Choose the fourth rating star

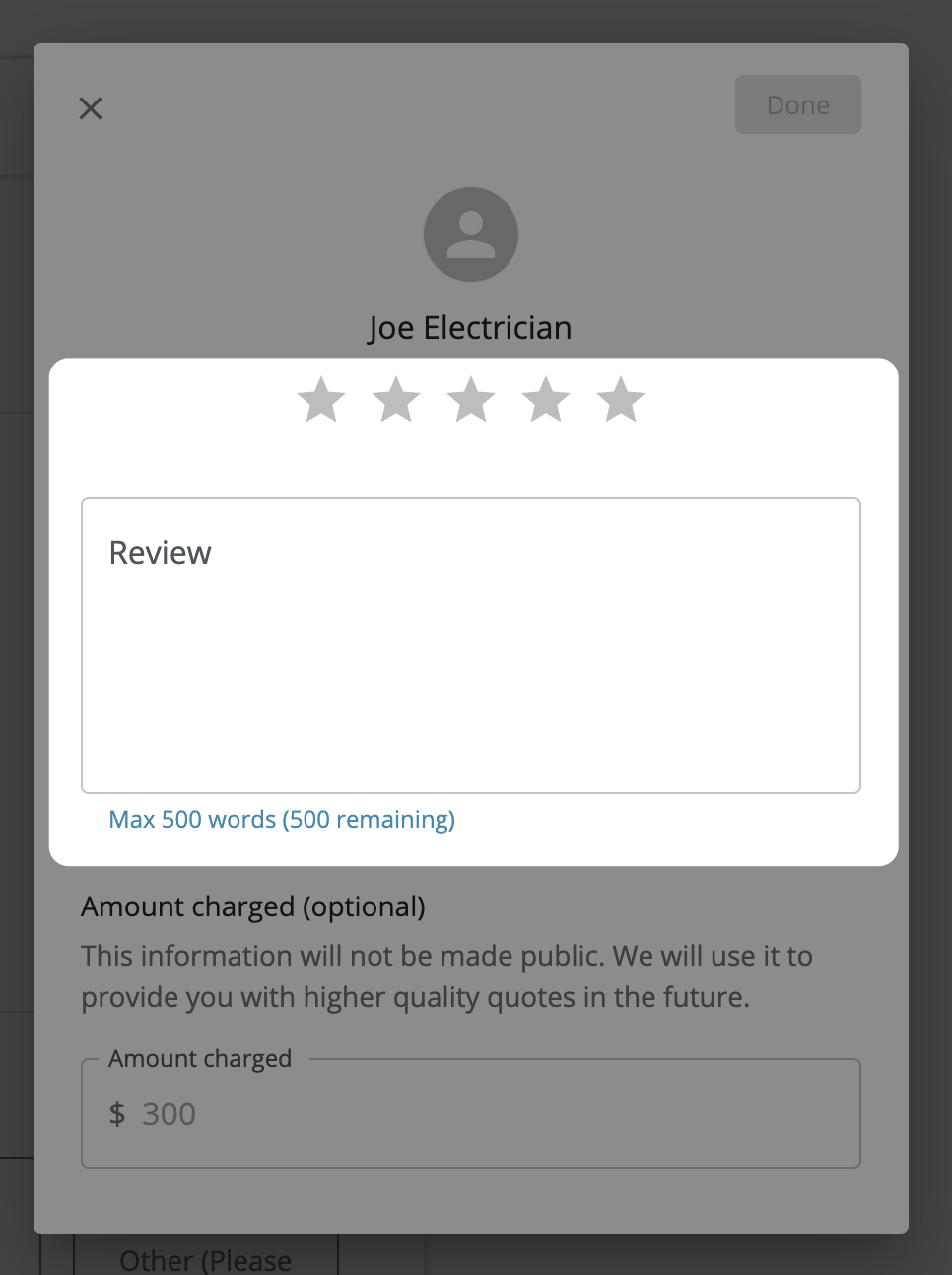click(x=546, y=400)
